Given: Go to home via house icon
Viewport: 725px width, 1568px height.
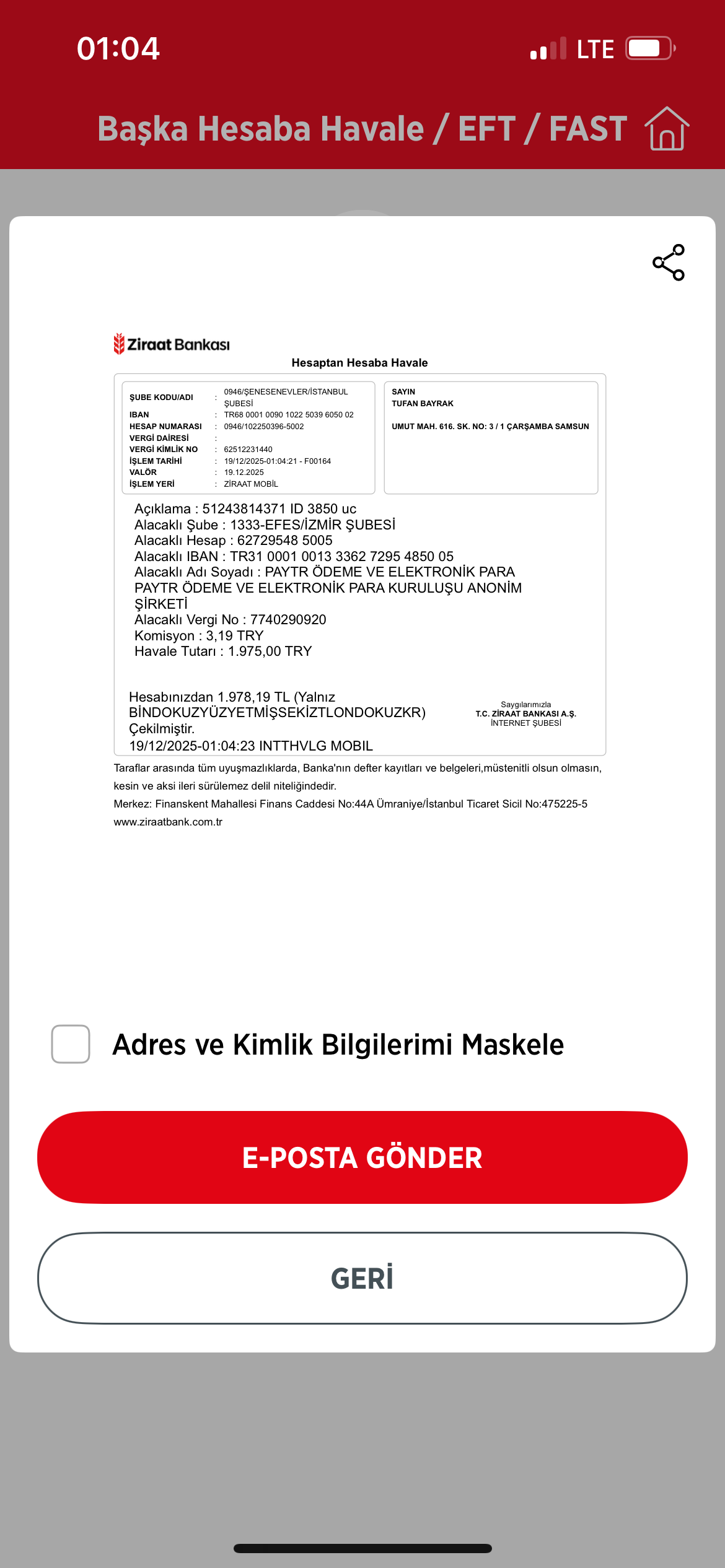Looking at the screenshot, I should 667,128.
